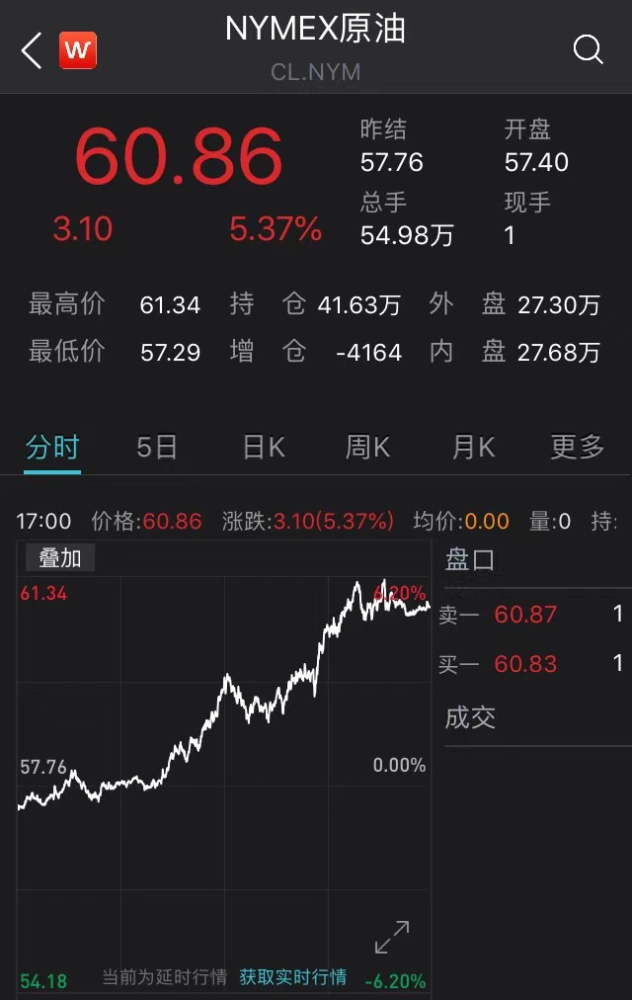The width and height of the screenshot is (632, 1000).
Task: Select the 盘口 order book section
Action: [470, 560]
